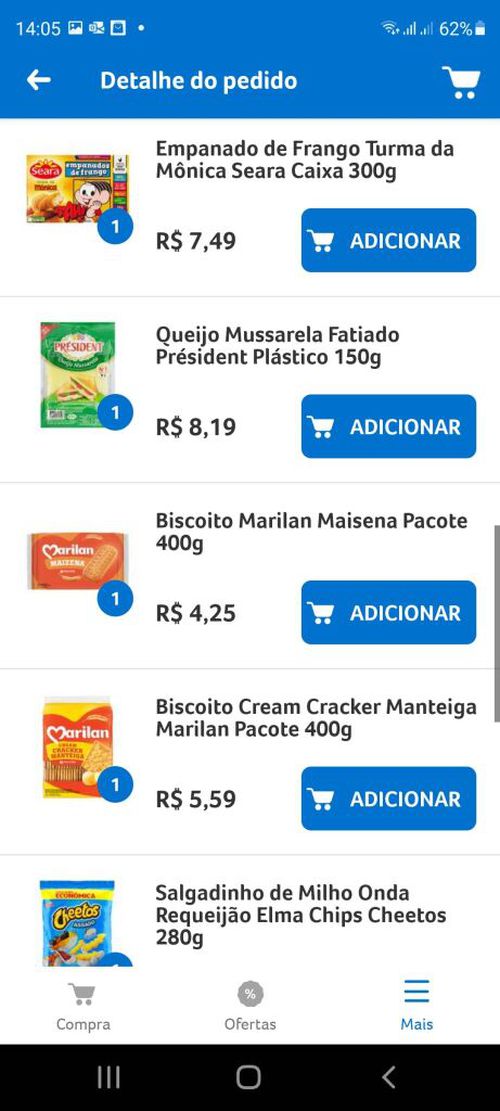Go back from Detalhe do pedido

[38, 80]
